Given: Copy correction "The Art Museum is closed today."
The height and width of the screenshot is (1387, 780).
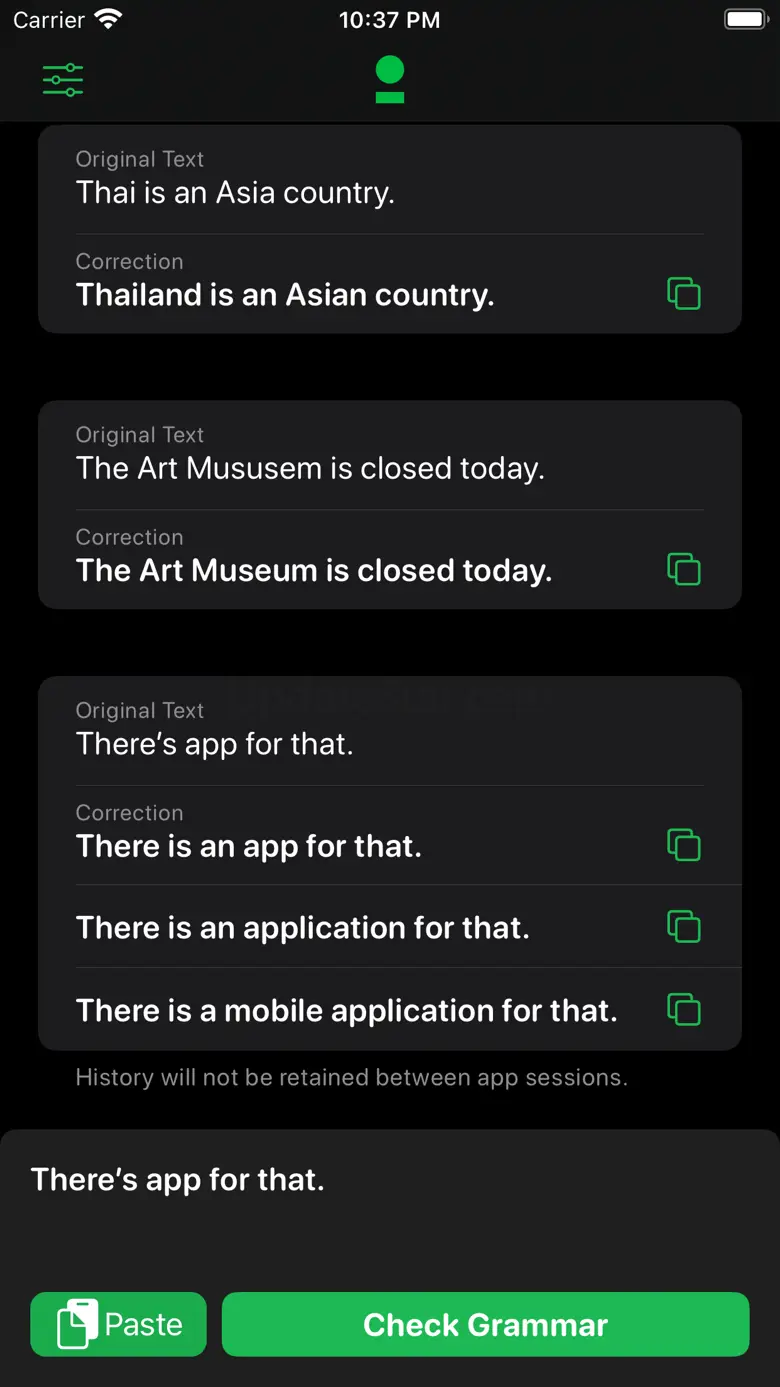Looking at the screenshot, I should [684, 569].
